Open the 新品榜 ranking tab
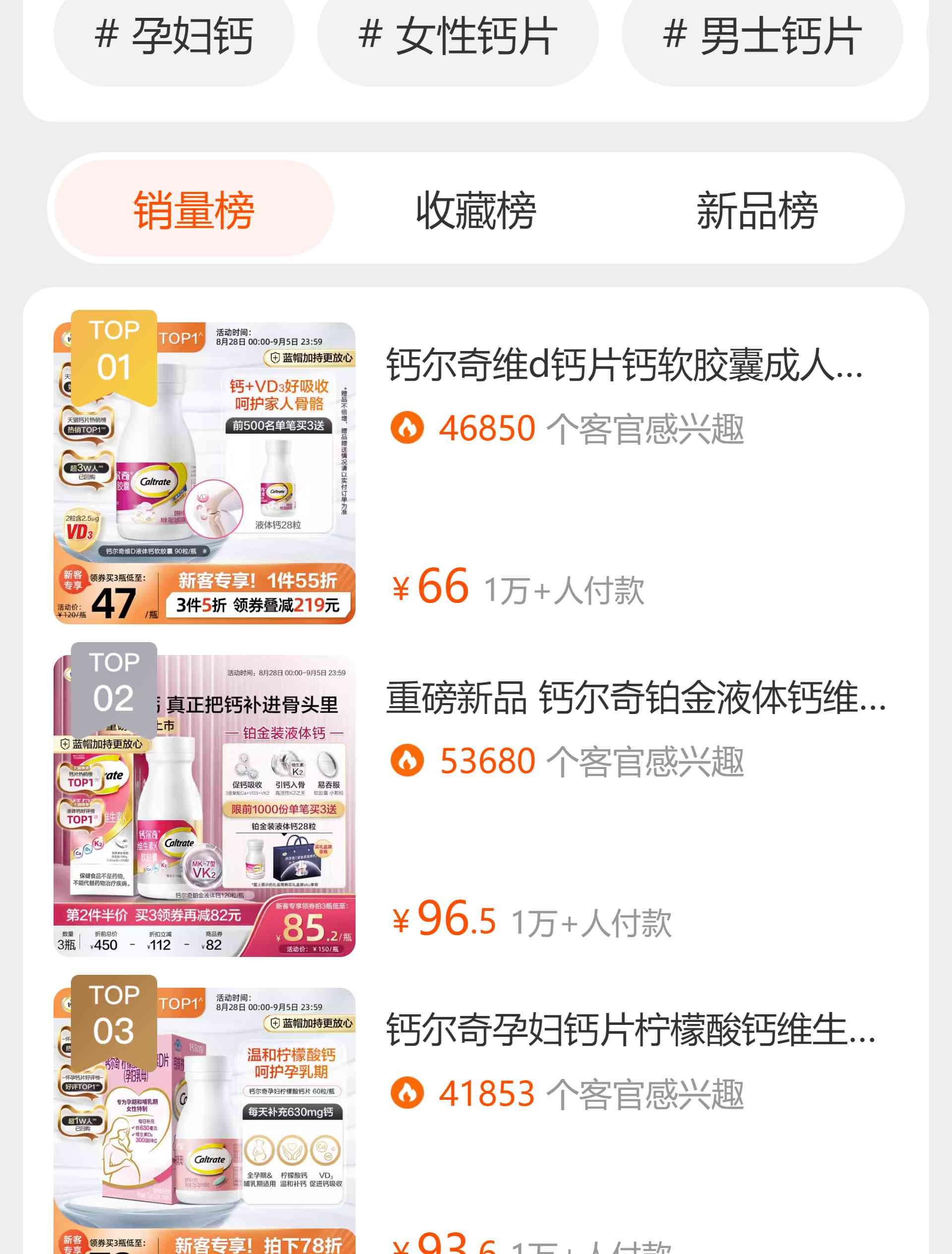Screen dimensions: 952x1254 click(x=757, y=210)
